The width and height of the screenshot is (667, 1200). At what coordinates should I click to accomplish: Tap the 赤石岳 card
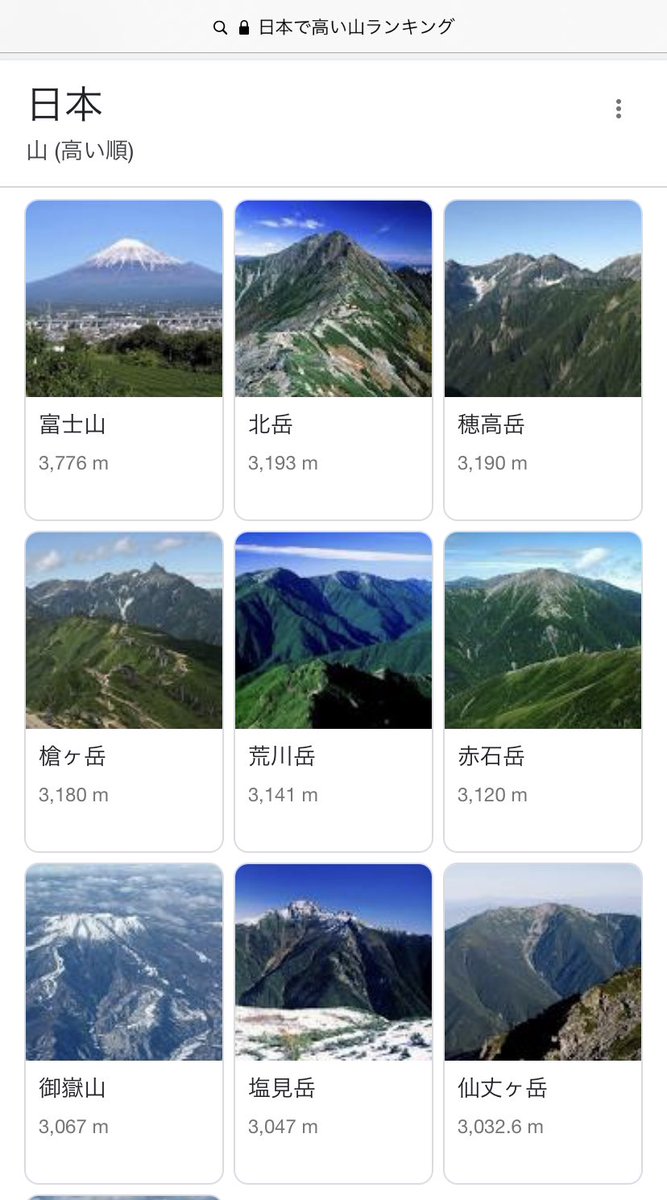(542, 691)
